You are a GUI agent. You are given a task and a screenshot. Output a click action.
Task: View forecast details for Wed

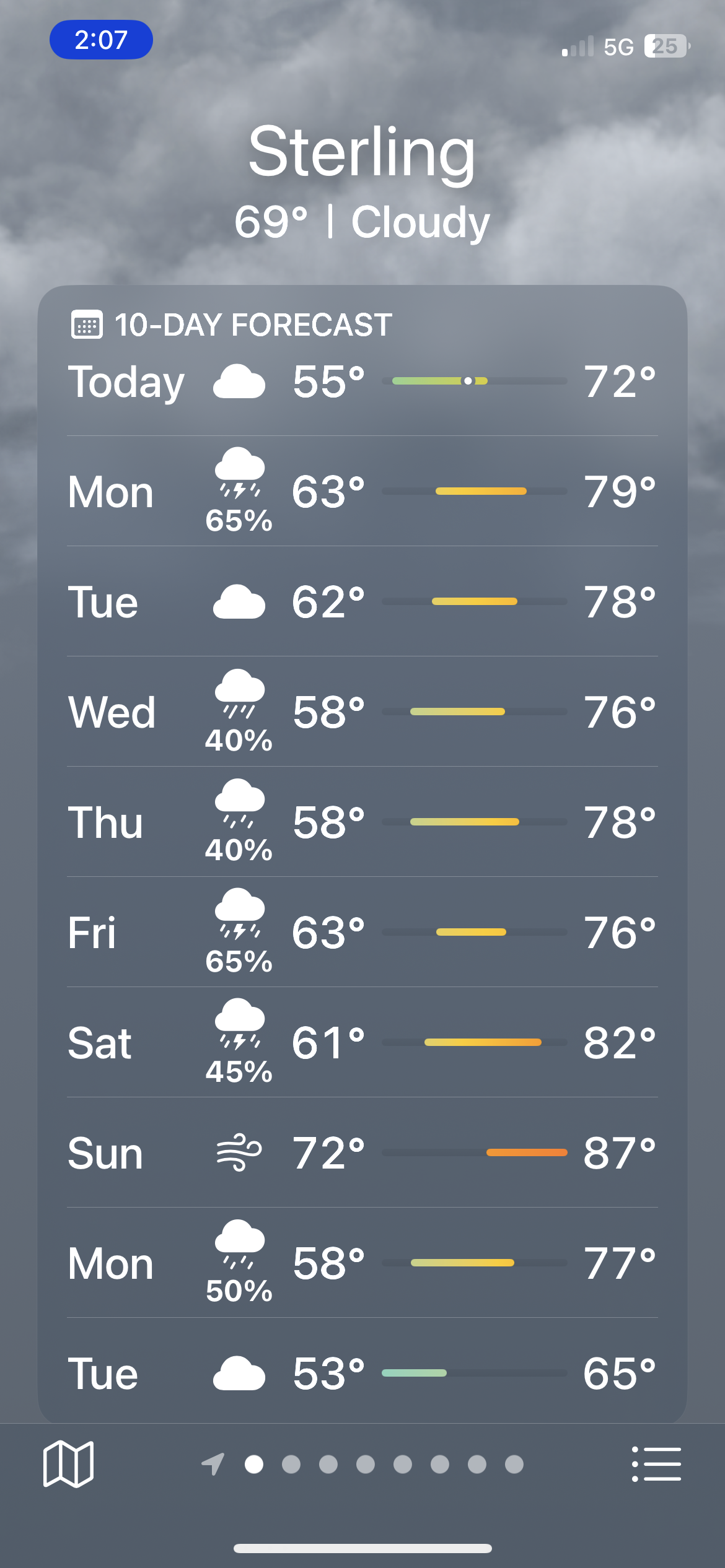coord(362,712)
